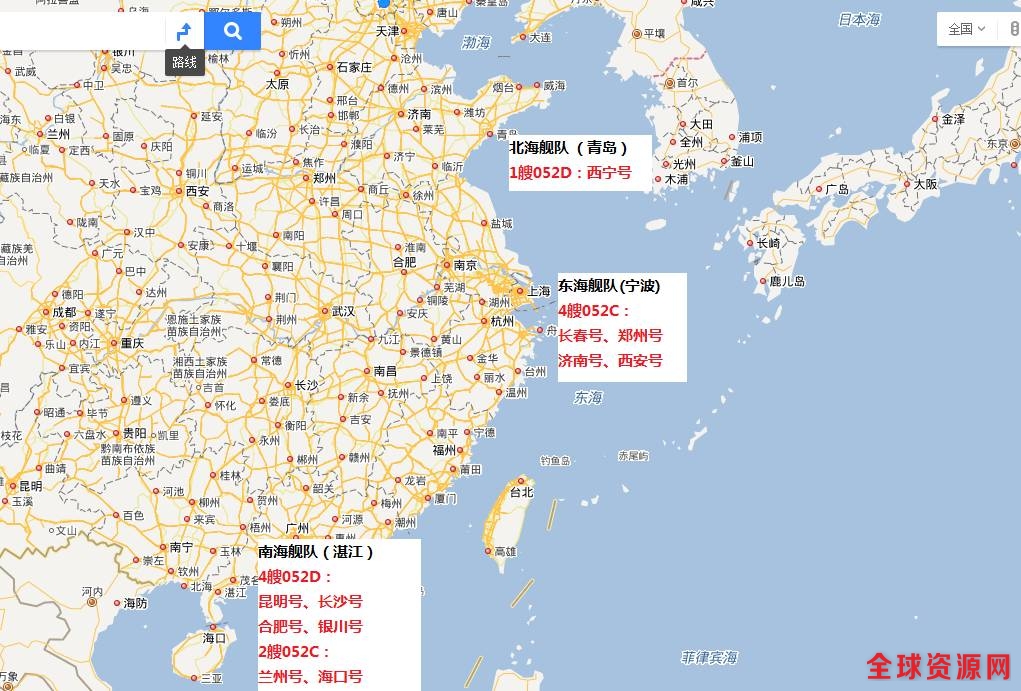Expand the 全国 region dropdown
This screenshot has width=1021, height=691.
pyautogui.click(x=966, y=29)
